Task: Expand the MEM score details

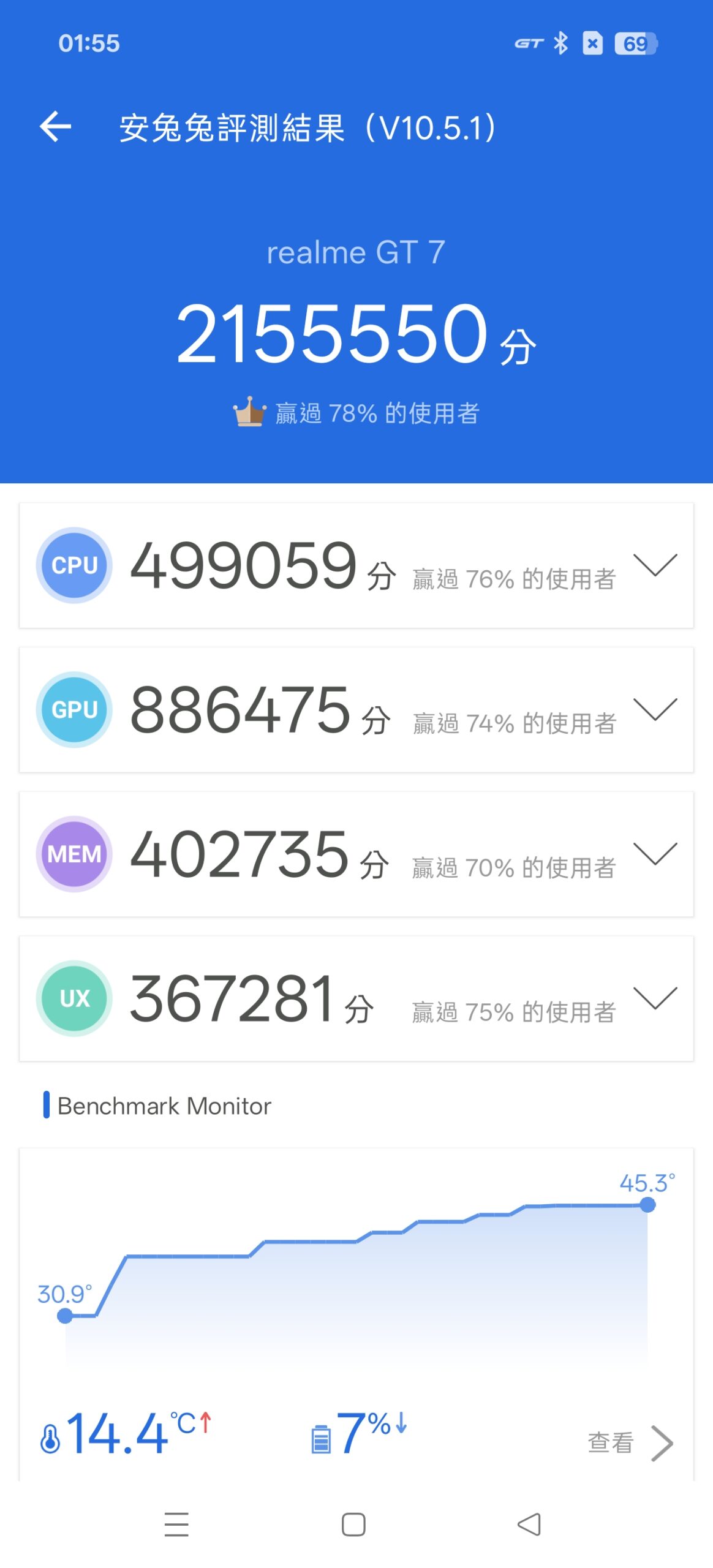Action: [x=655, y=854]
